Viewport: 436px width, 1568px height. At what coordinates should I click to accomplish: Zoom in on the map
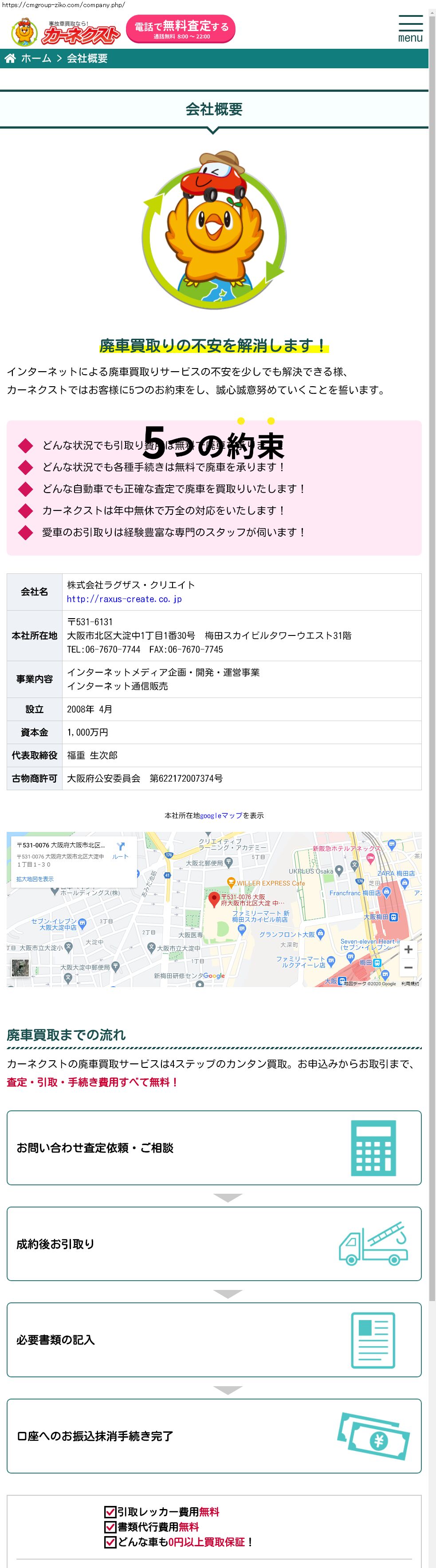pyautogui.click(x=408, y=949)
